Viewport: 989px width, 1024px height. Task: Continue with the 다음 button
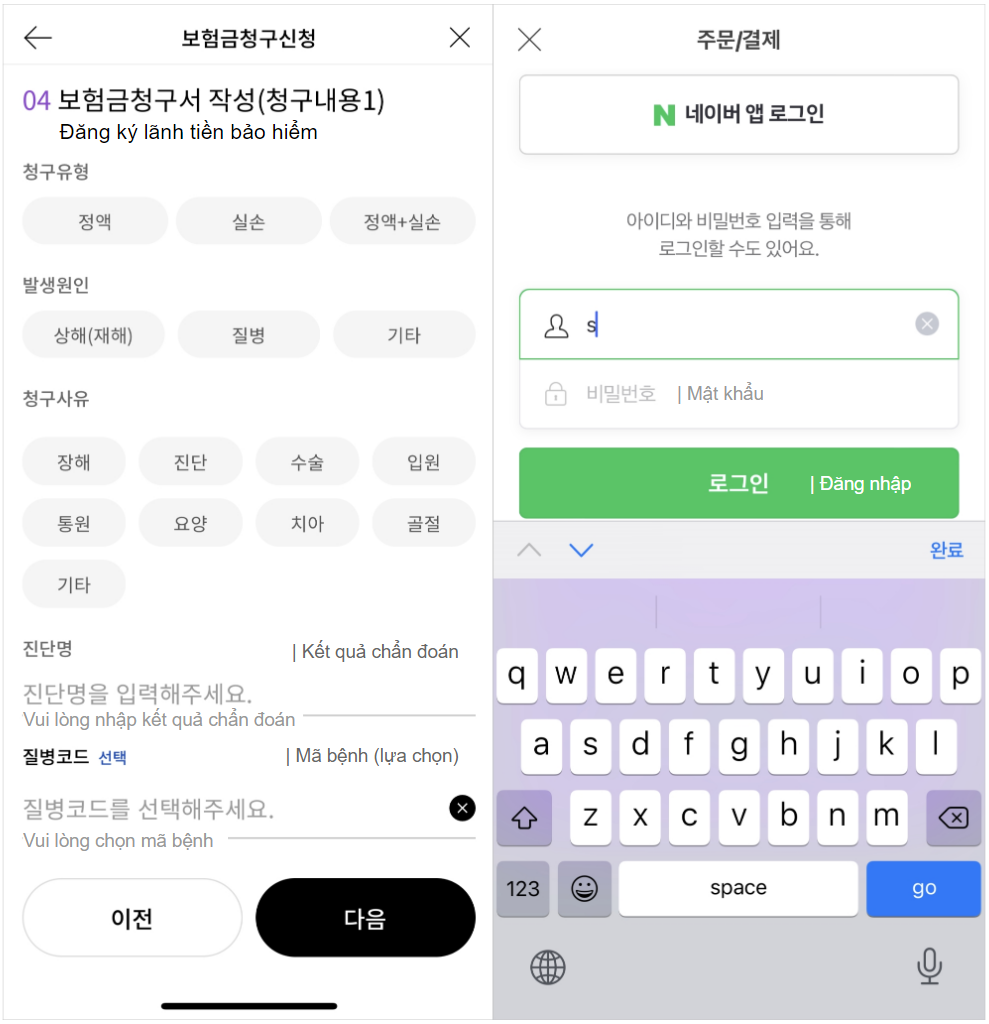365,918
